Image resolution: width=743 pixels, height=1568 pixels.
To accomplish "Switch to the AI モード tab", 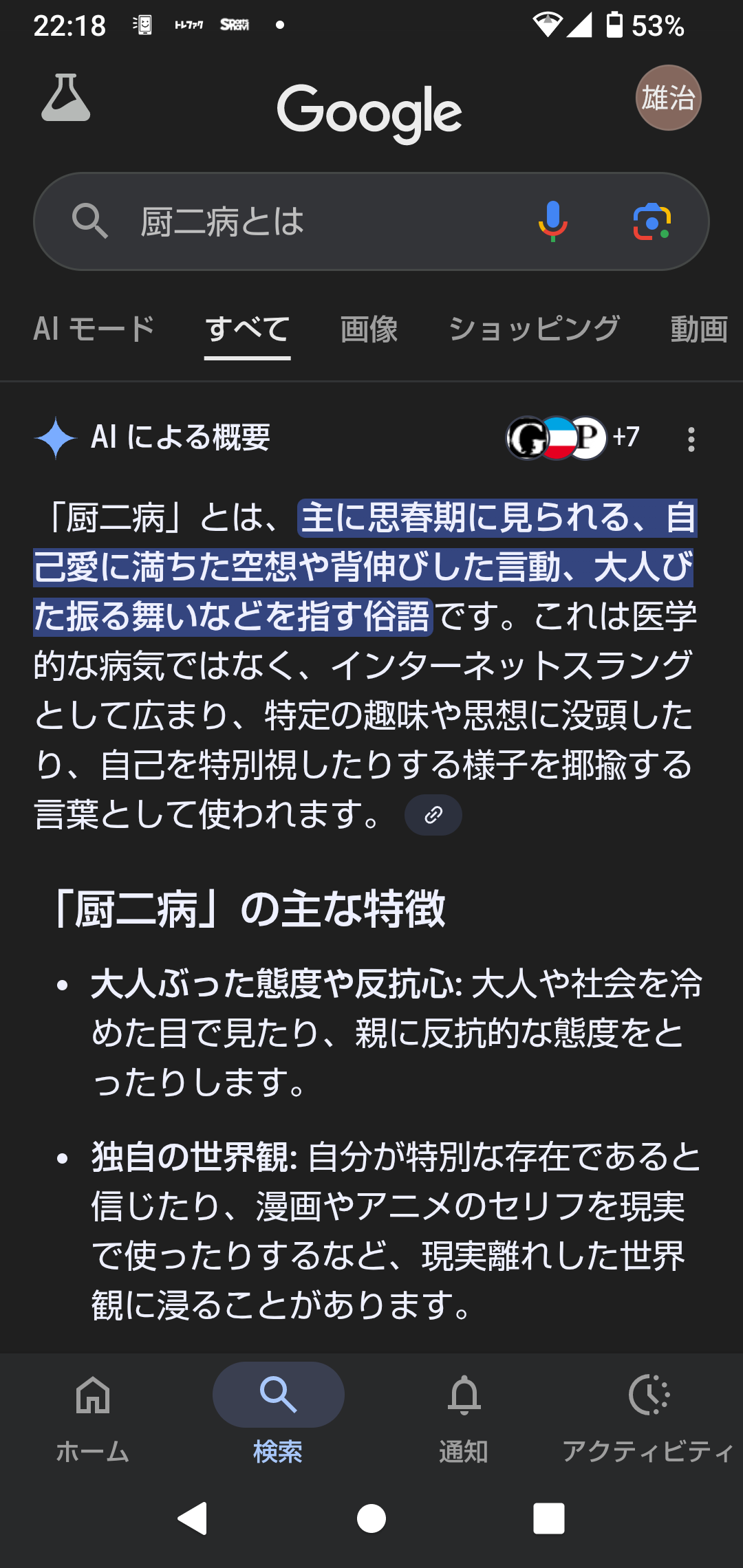I will click(x=94, y=329).
